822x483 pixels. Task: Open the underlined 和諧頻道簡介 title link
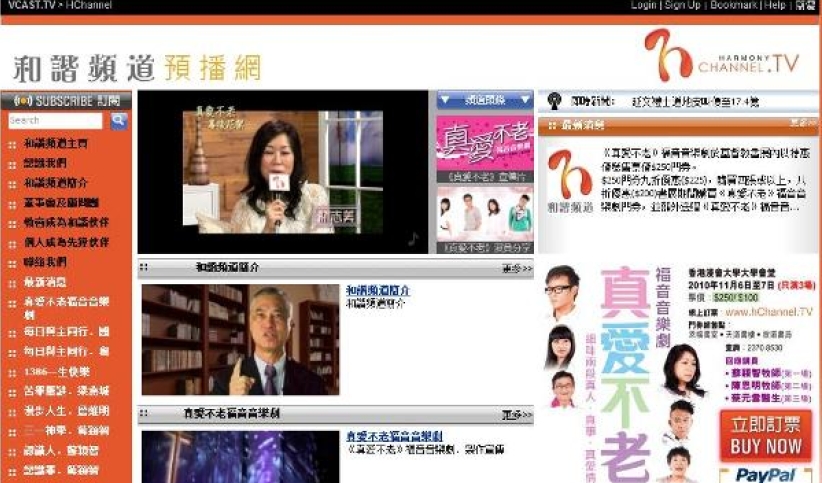377,290
